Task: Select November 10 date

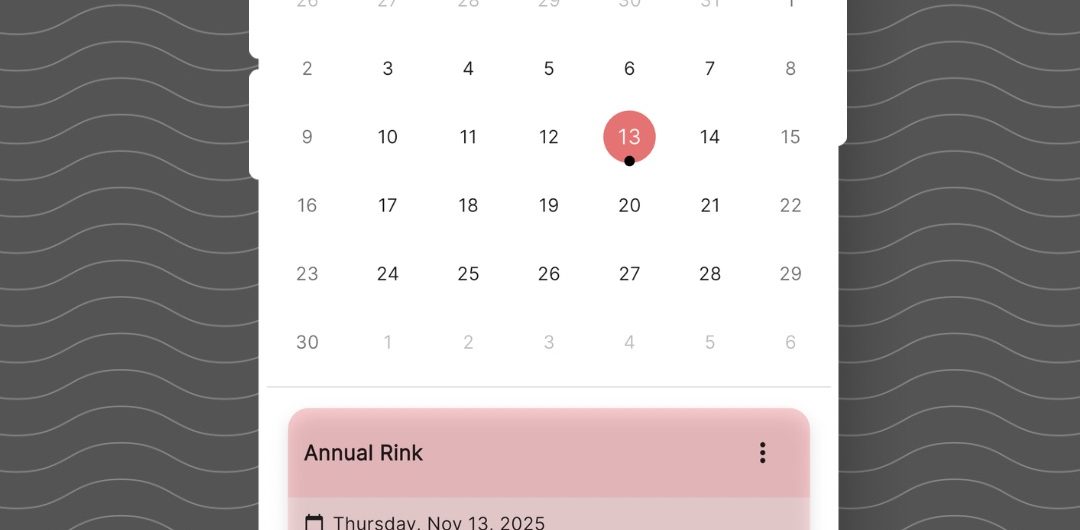Action: click(388, 137)
